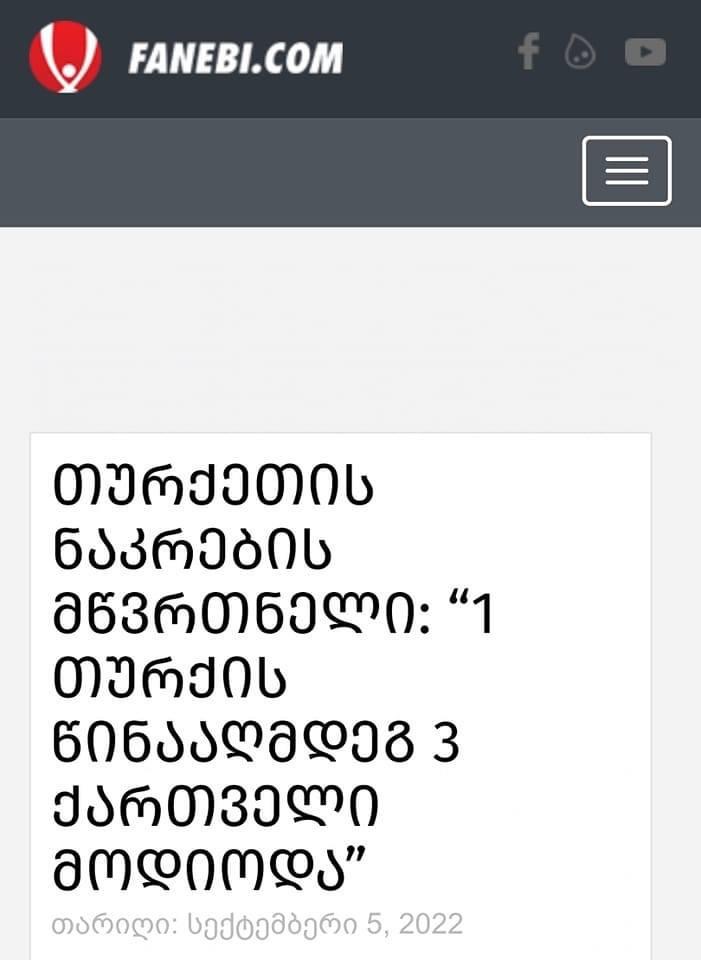Viewport: 701px width, 960px height.
Task: Open the hamburger navigation menu
Action: (626, 171)
